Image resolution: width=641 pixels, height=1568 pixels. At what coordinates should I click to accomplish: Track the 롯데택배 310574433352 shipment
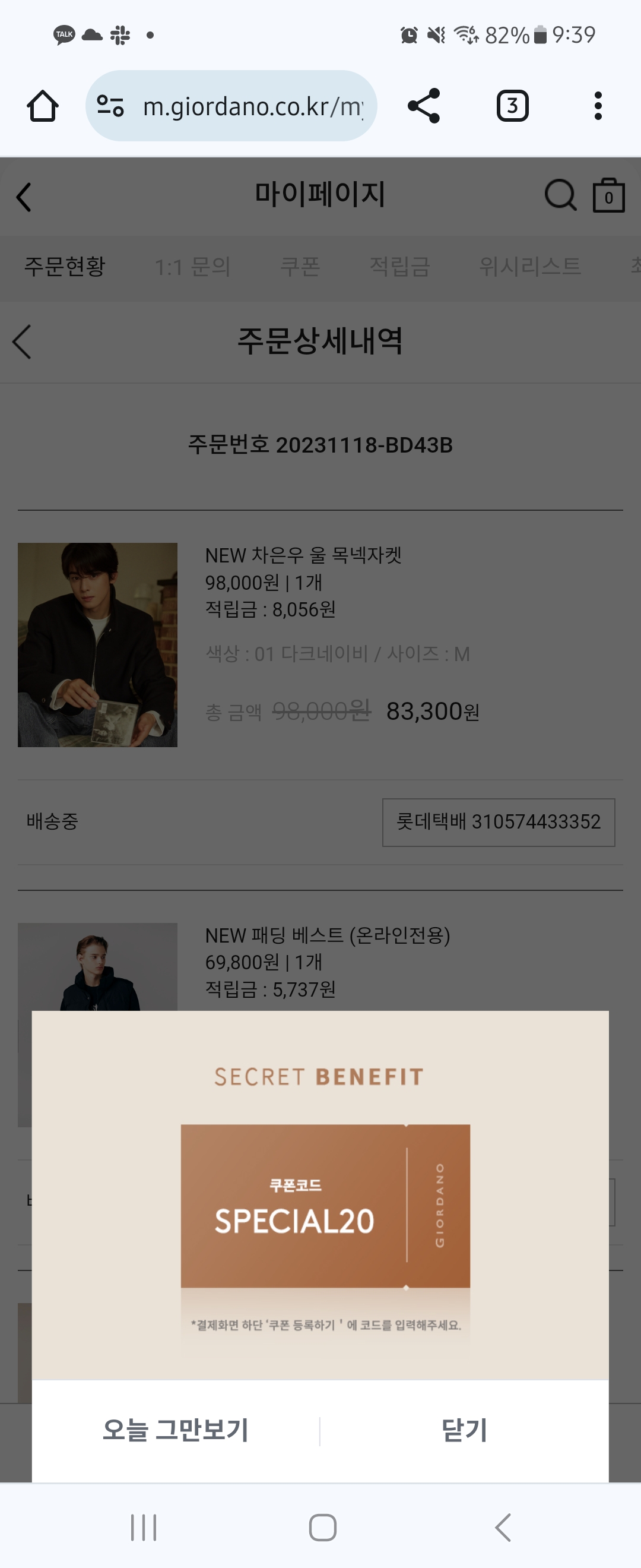pos(498,822)
